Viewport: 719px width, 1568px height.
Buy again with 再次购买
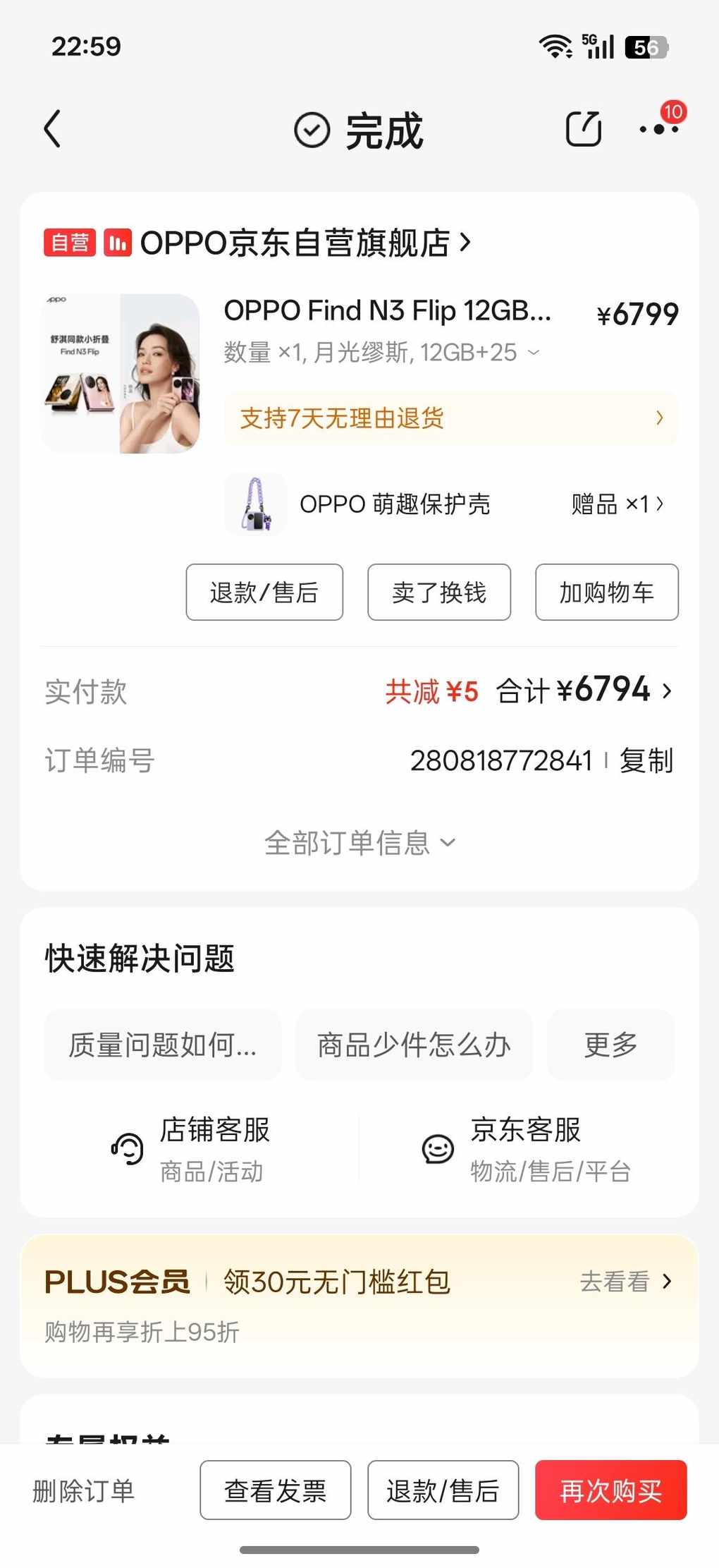pyautogui.click(x=610, y=1490)
